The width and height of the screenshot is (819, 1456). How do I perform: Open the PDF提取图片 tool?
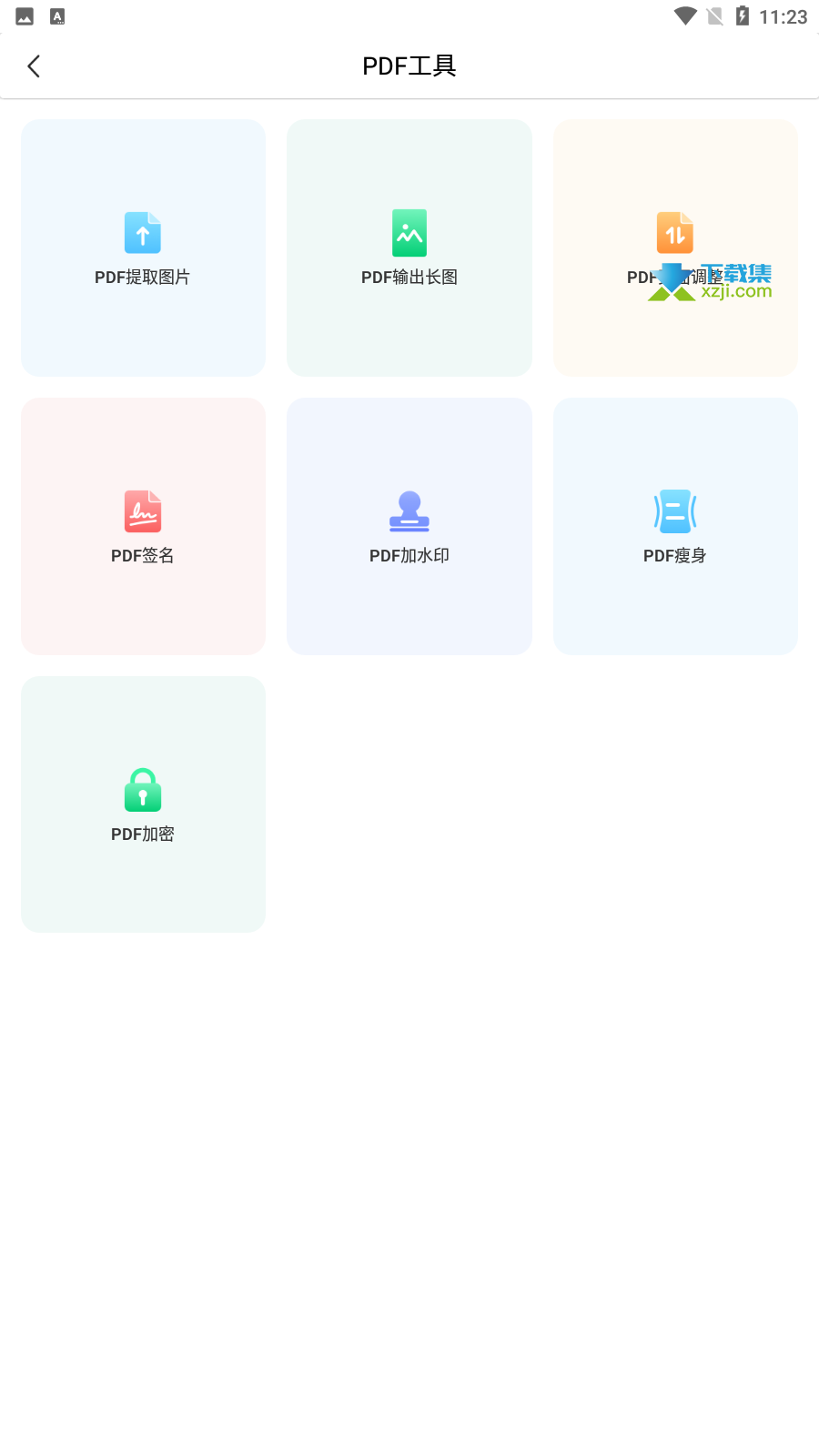click(143, 248)
